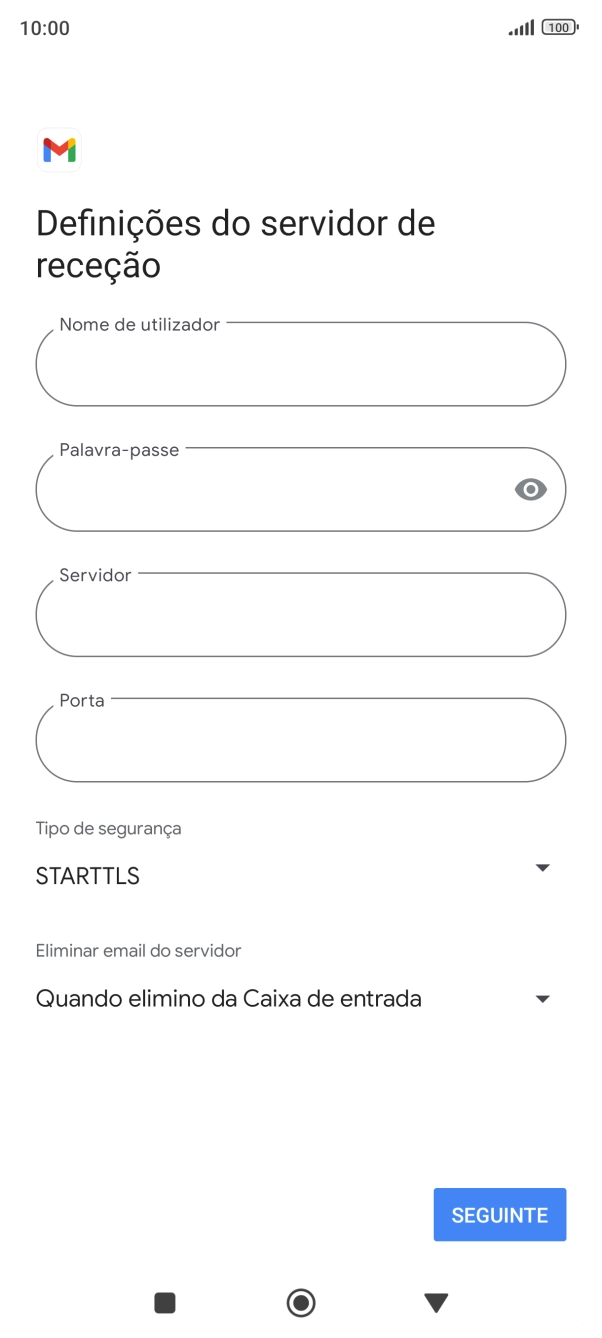Viewport: 602px width, 1338px height.
Task: Show password with the eye icon
Action: 530,489
